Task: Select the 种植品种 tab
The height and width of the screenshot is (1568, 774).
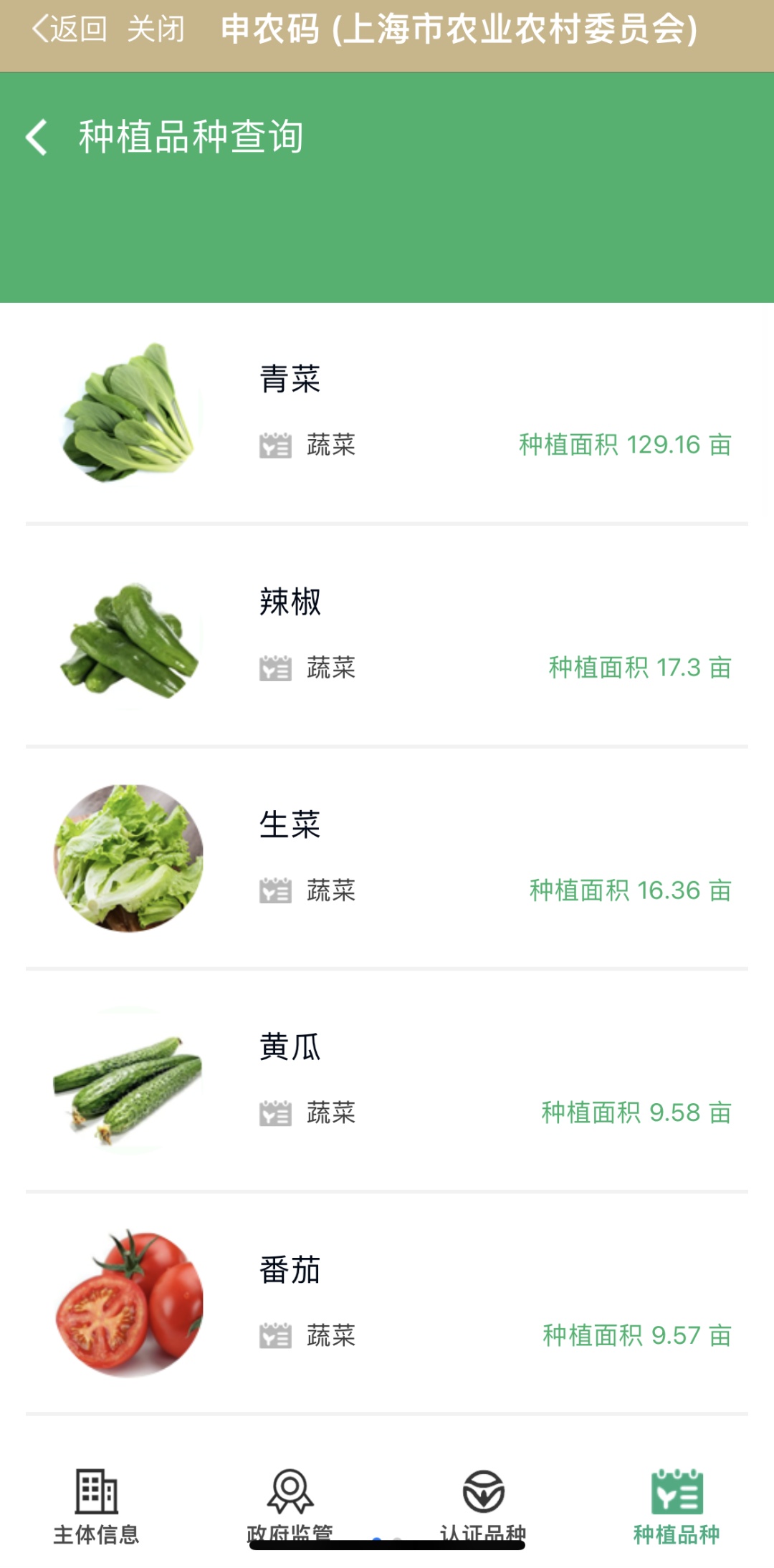Action: (677, 1504)
